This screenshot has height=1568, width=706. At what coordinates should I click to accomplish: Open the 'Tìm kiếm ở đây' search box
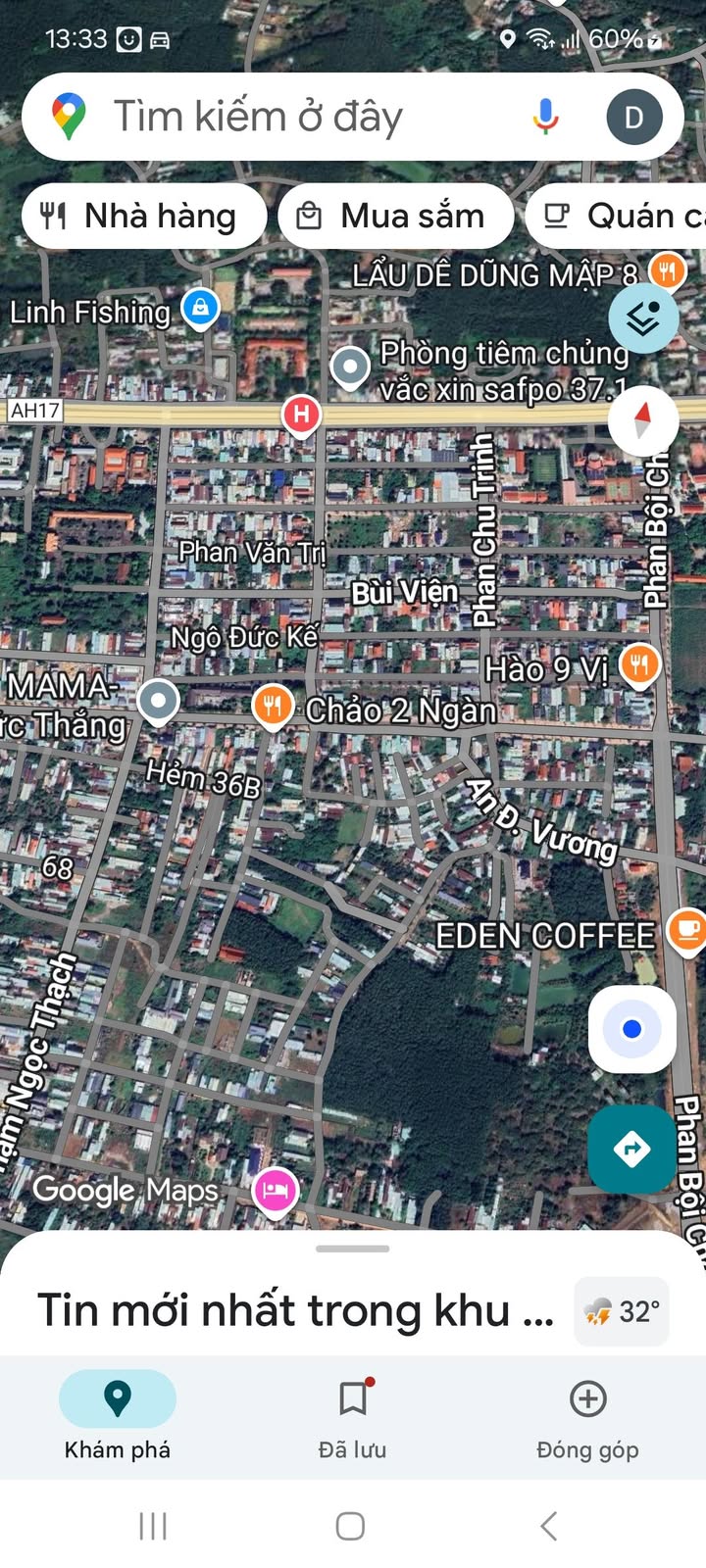[294, 117]
